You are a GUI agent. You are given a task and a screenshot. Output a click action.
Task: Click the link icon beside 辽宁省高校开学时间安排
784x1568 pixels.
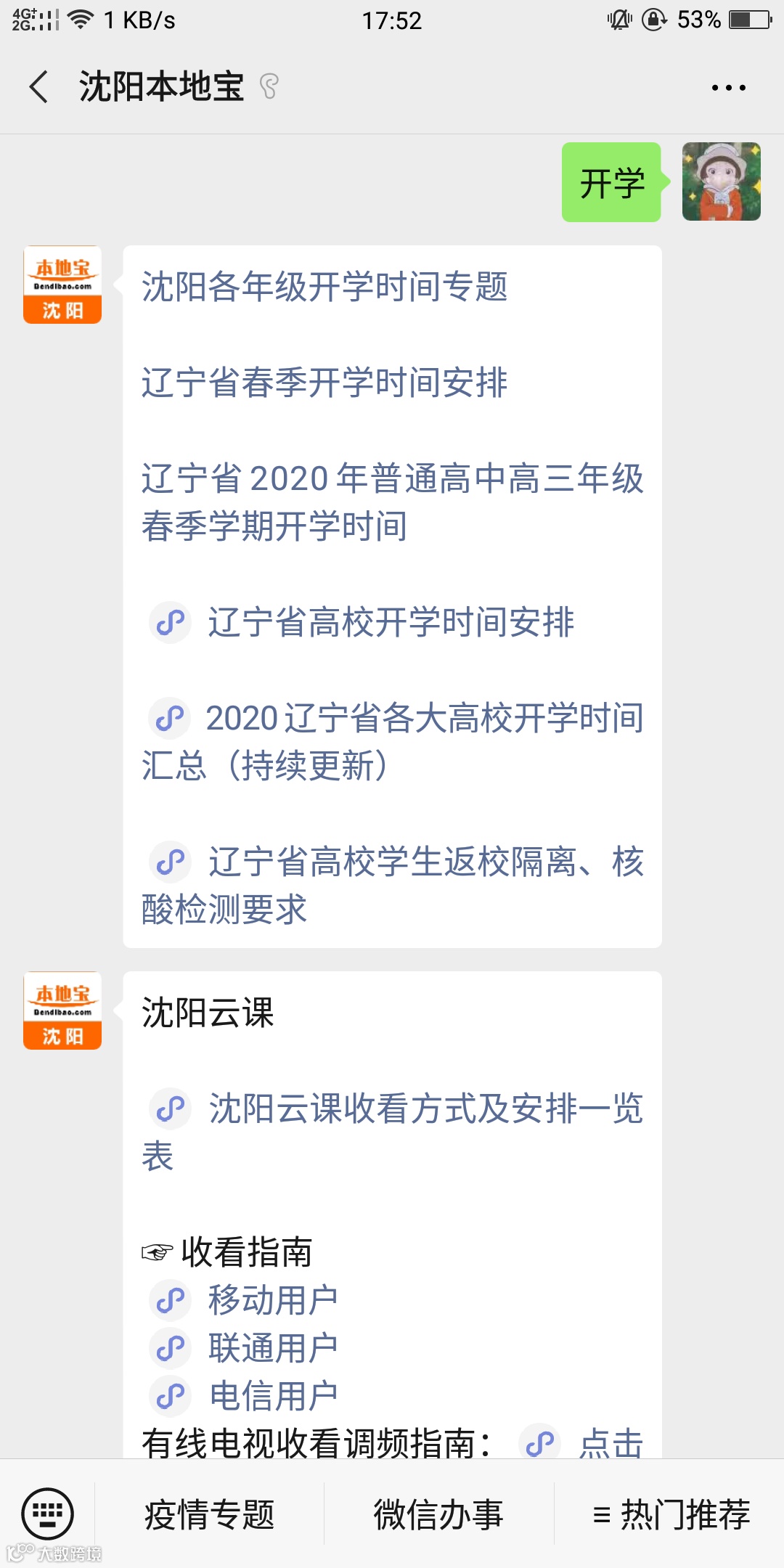pos(169,621)
